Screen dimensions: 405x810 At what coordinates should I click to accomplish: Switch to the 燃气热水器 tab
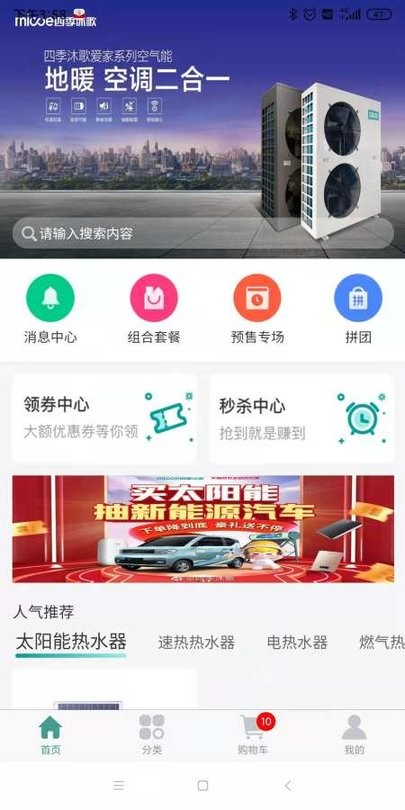point(382,643)
